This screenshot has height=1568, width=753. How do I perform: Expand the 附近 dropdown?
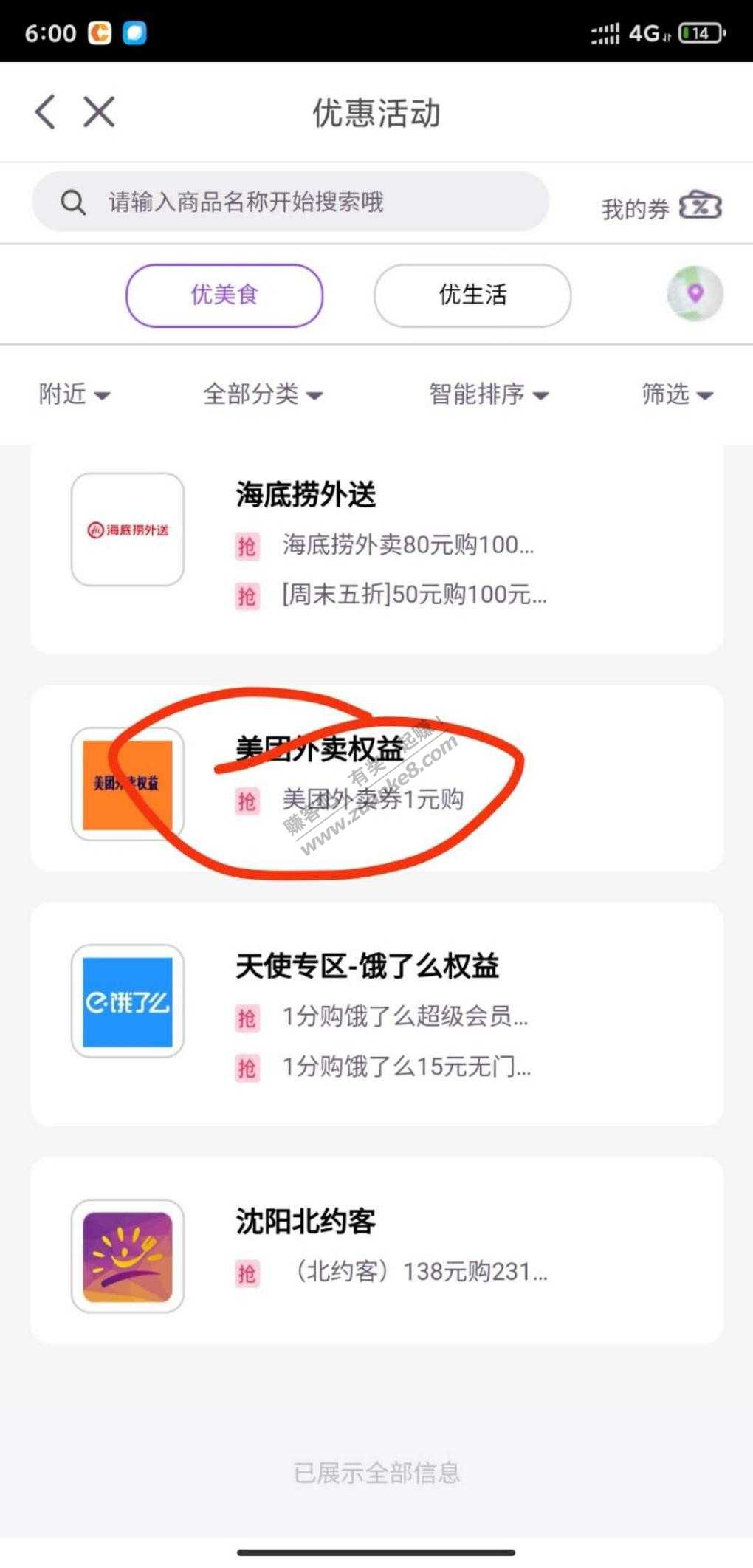point(74,394)
